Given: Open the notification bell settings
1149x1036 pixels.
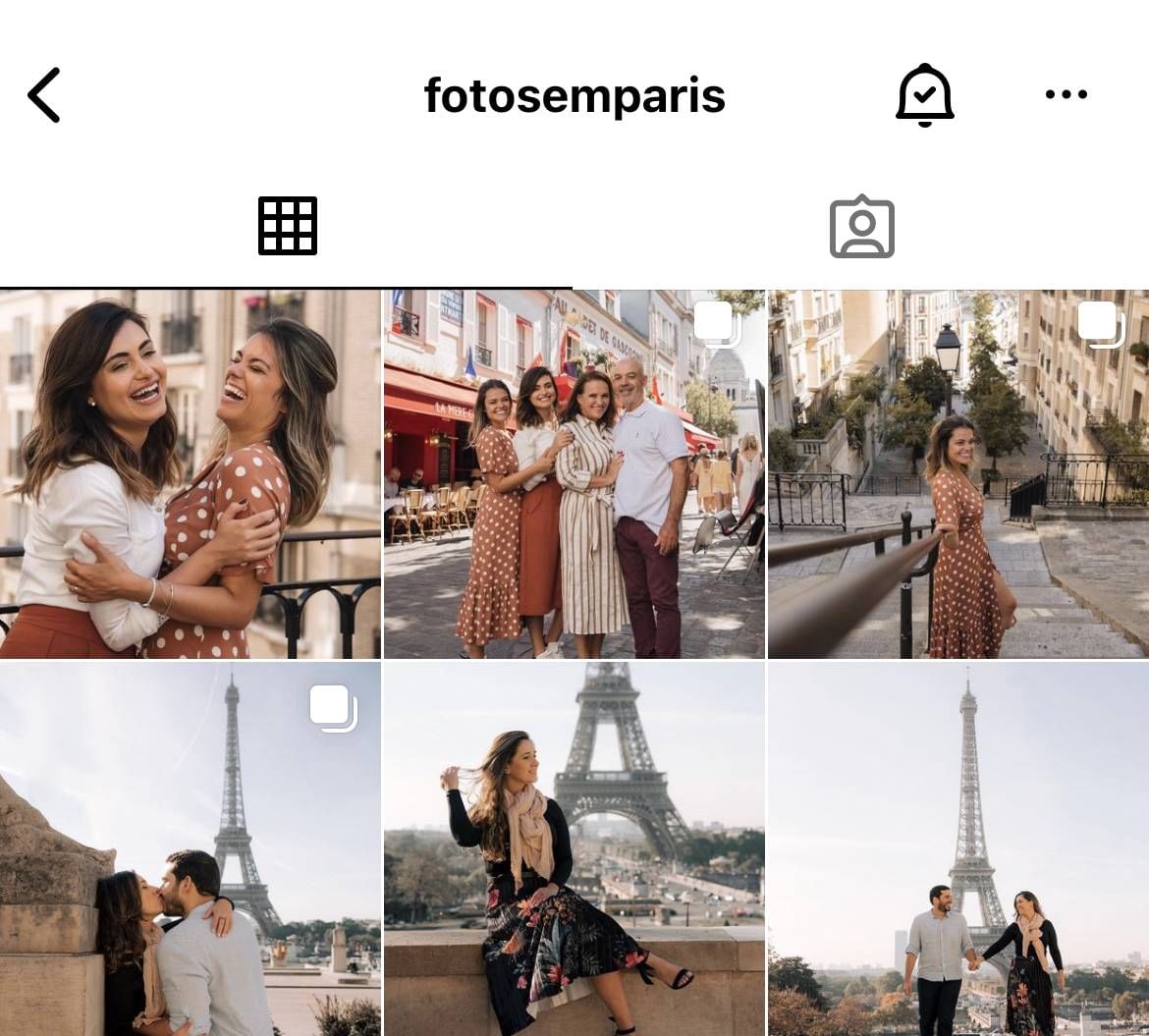Looking at the screenshot, I should click(x=924, y=95).
